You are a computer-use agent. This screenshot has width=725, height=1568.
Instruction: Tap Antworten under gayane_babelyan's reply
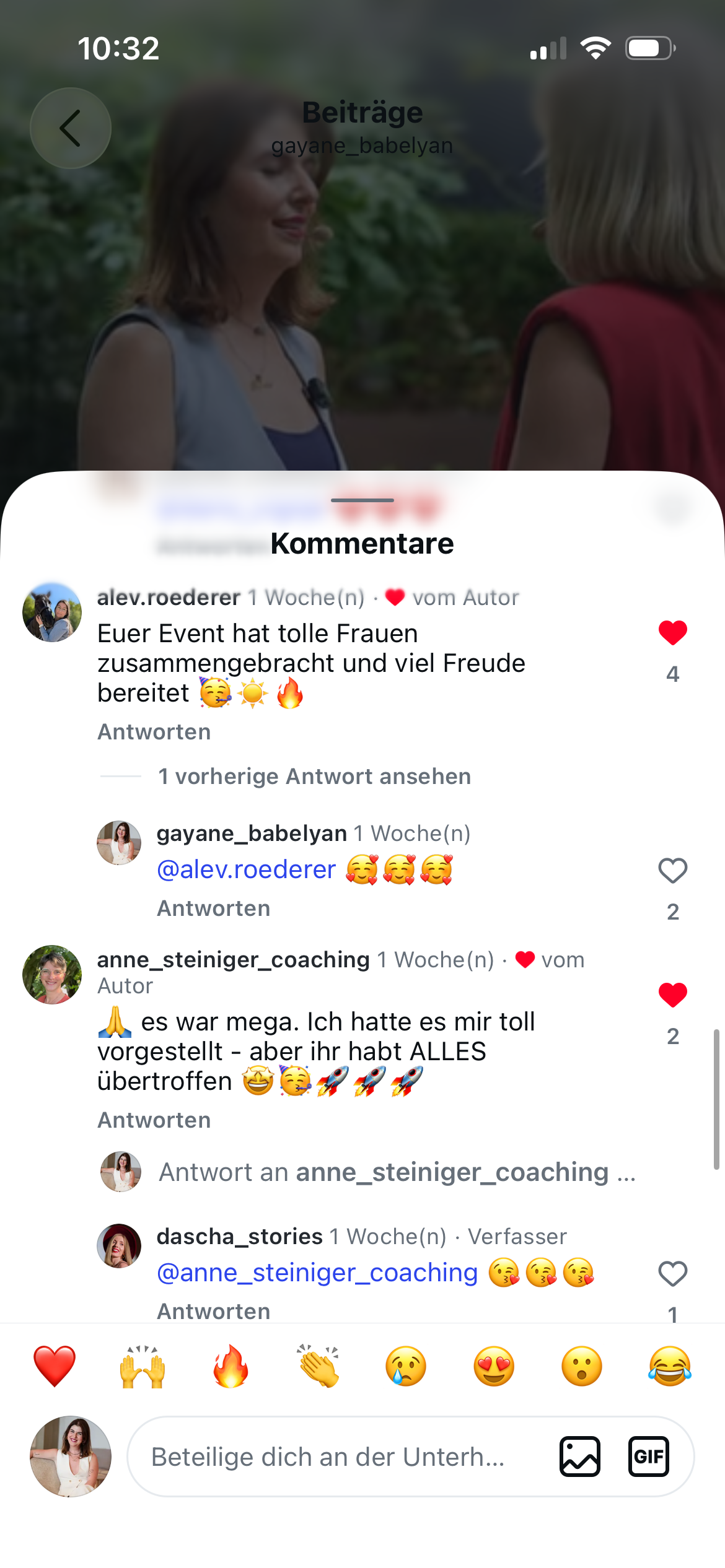tap(214, 908)
